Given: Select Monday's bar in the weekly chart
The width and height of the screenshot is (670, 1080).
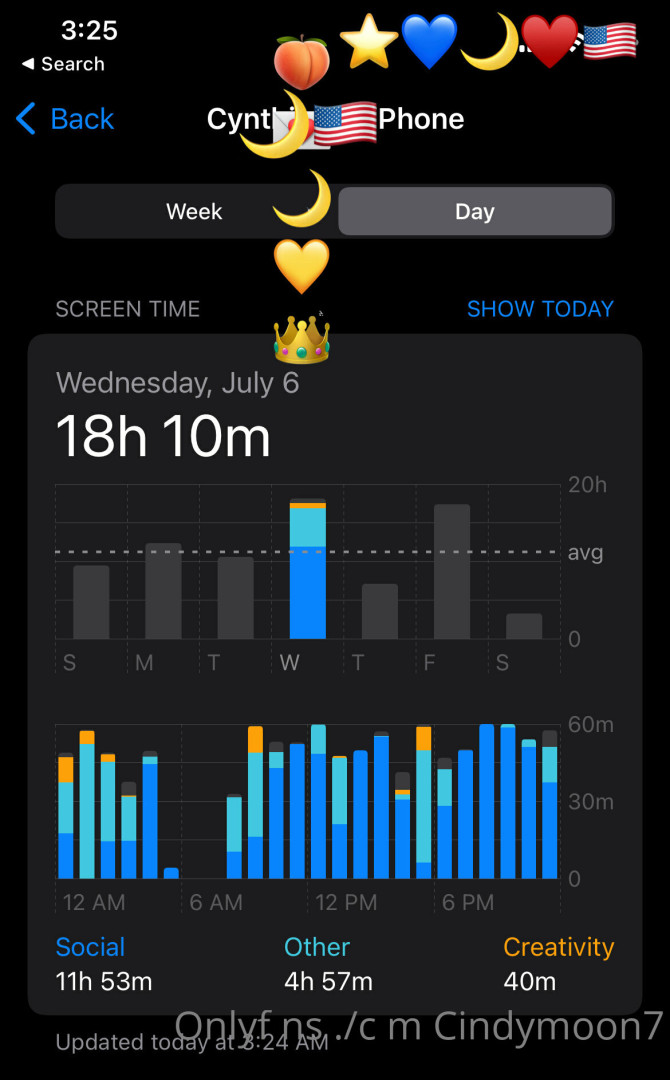Looking at the screenshot, I should (x=164, y=591).
